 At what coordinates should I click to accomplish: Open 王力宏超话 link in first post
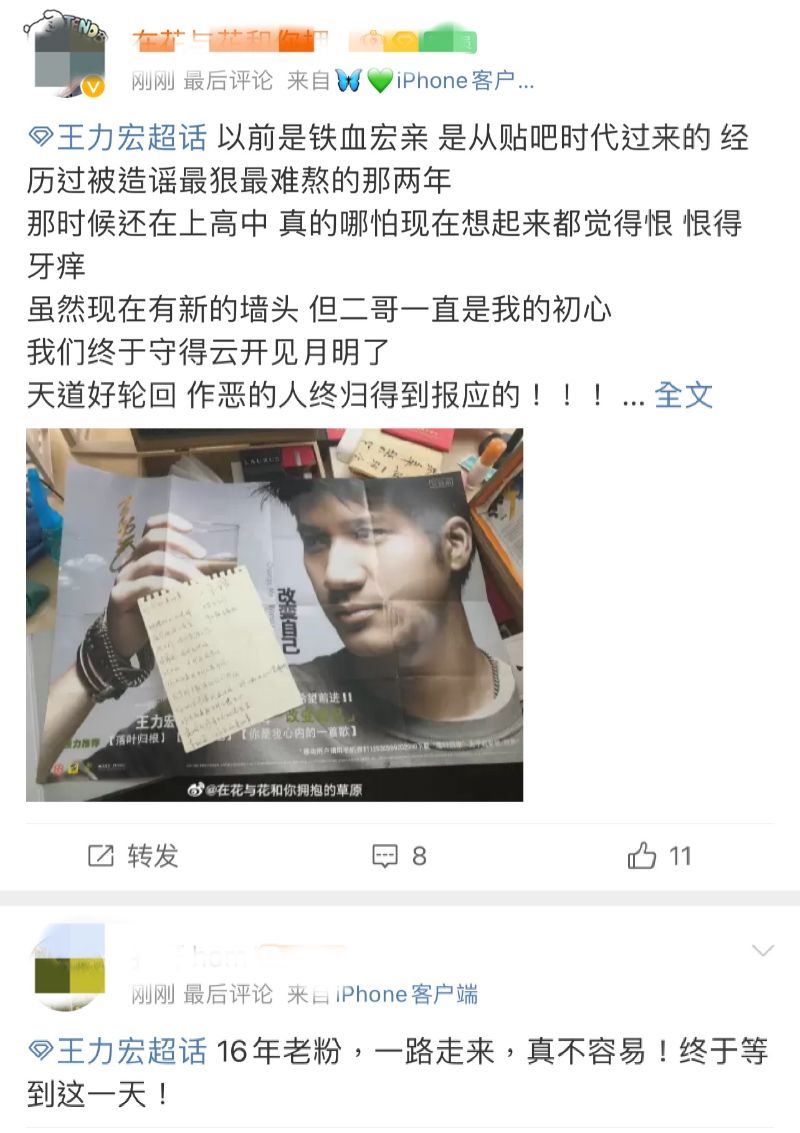(x=118, y=137)
